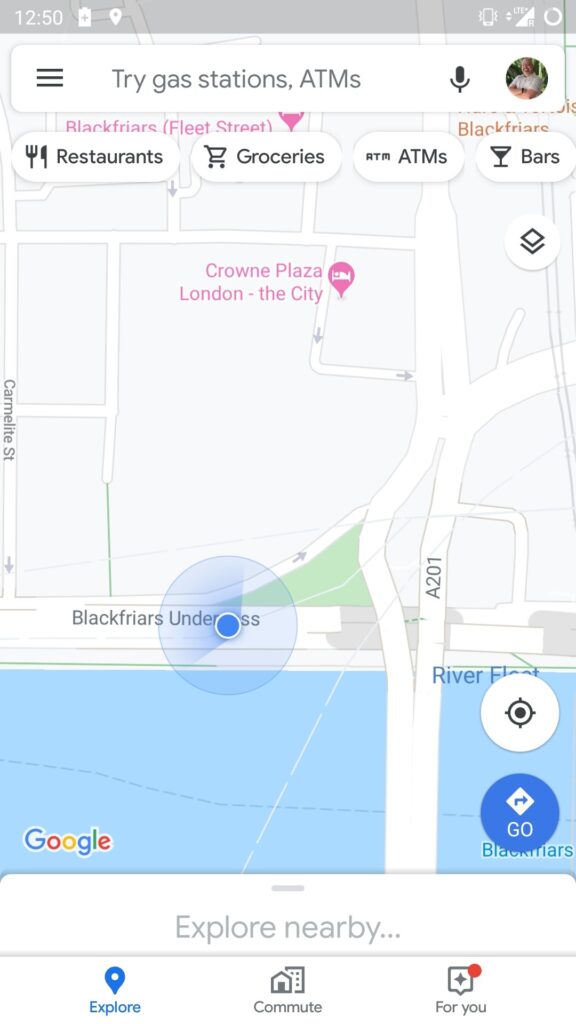Select the Groceries chip
The width and height of the screenshot is (576, 1024).
tap(266, 157)
